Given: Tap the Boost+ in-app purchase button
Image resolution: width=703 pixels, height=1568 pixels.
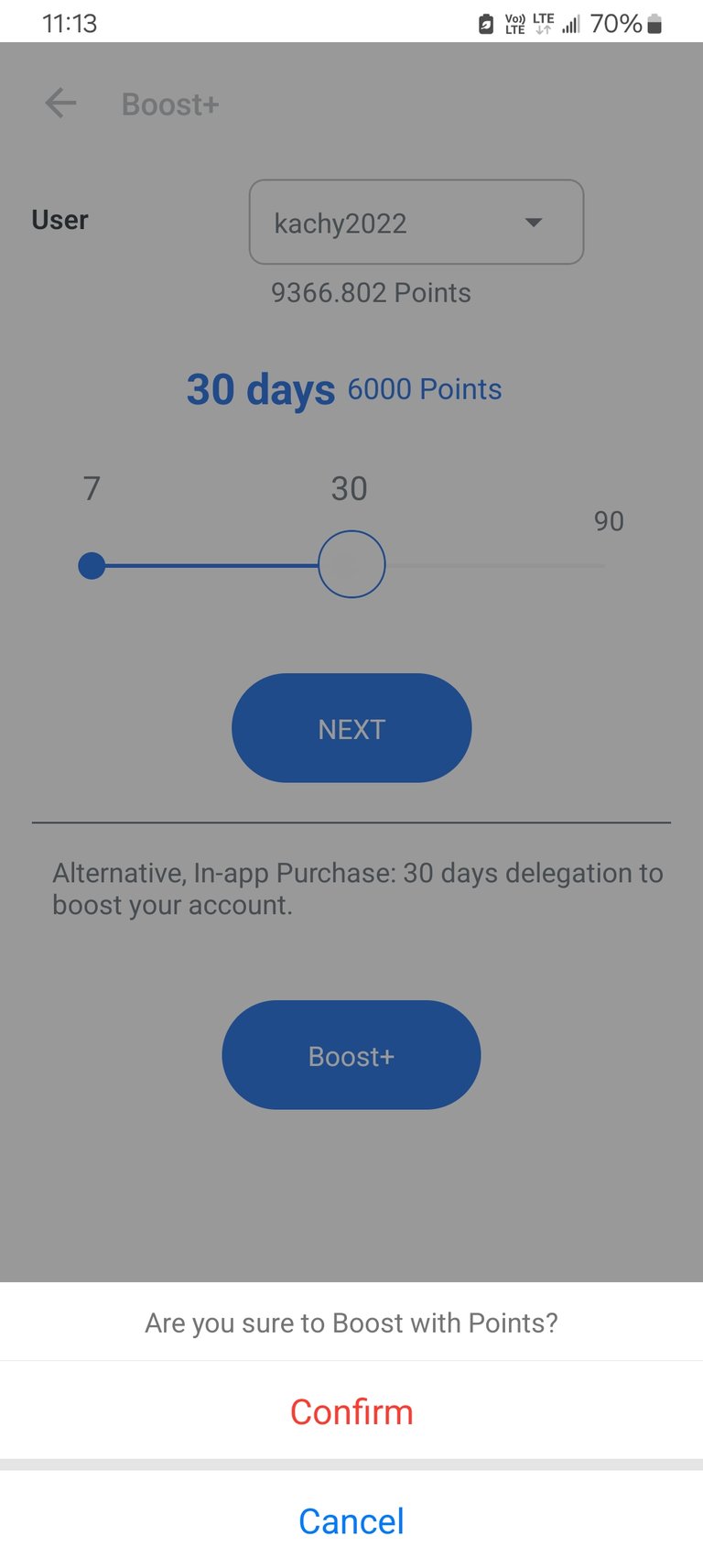Looking at the screenshot, I should (351, 1055).
